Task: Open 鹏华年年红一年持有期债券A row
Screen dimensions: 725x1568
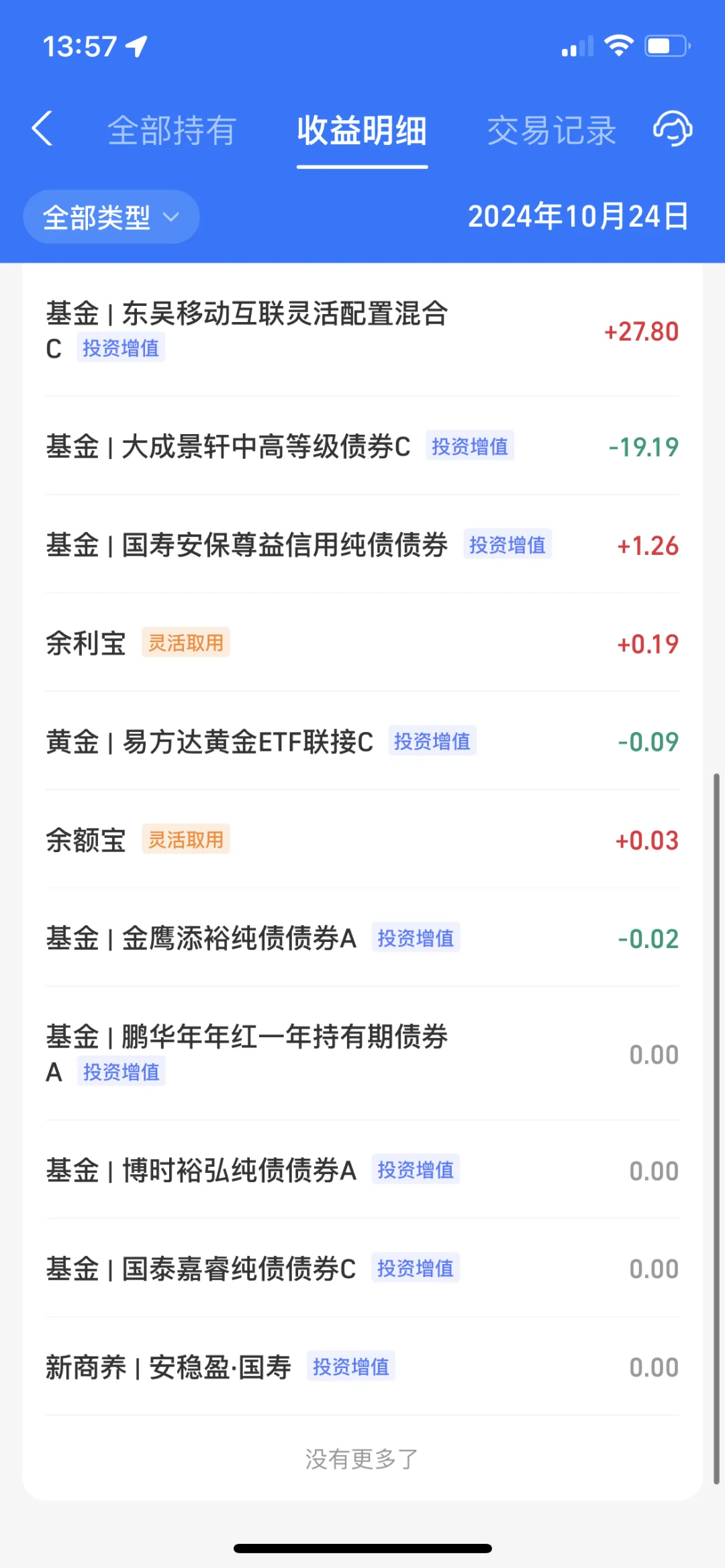Action: 362,1053
